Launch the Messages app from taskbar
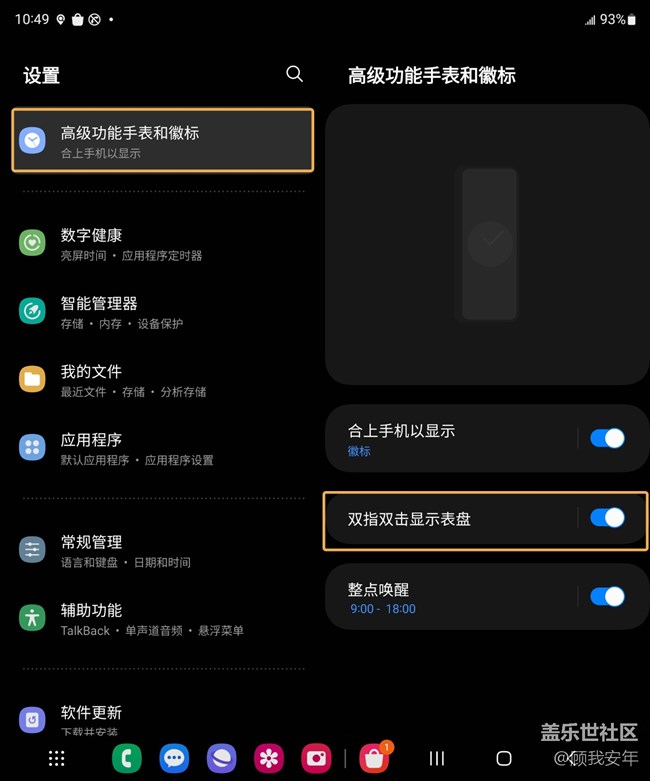Image resolution: width=650 pixels, height=781 pixels. point(175,759)
